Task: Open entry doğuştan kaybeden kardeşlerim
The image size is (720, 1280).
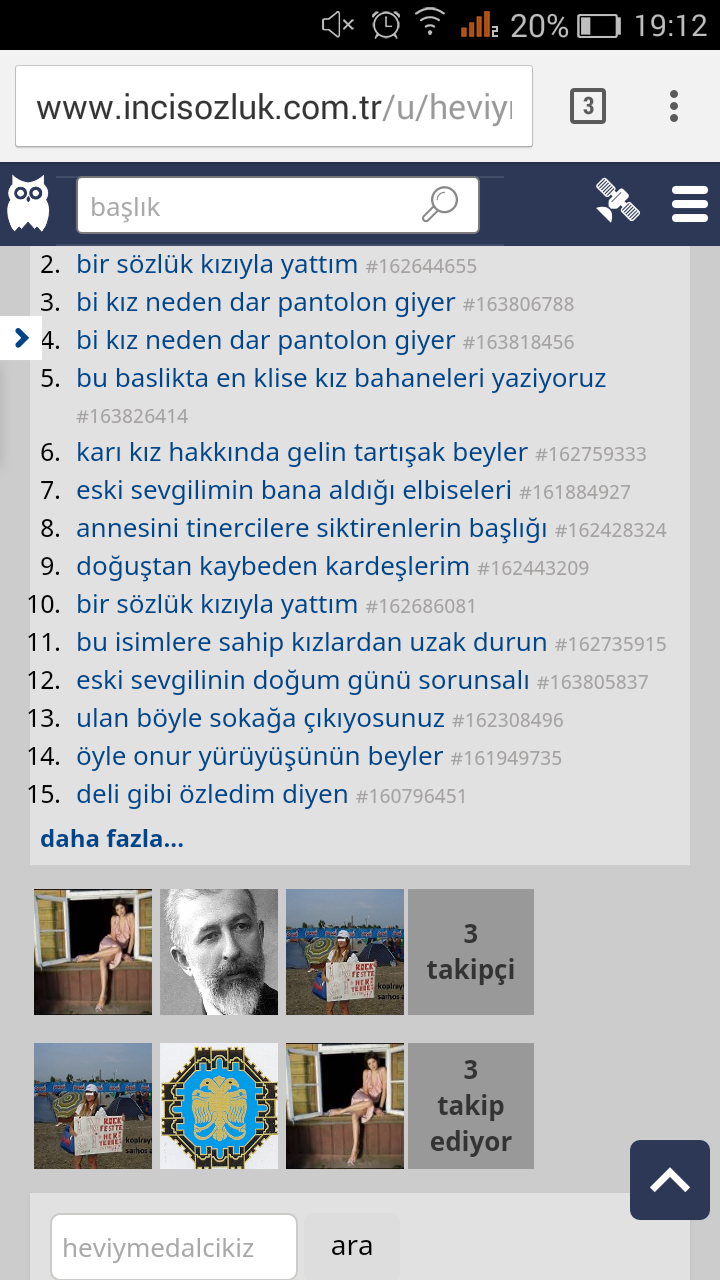Action: pos(273,566)
